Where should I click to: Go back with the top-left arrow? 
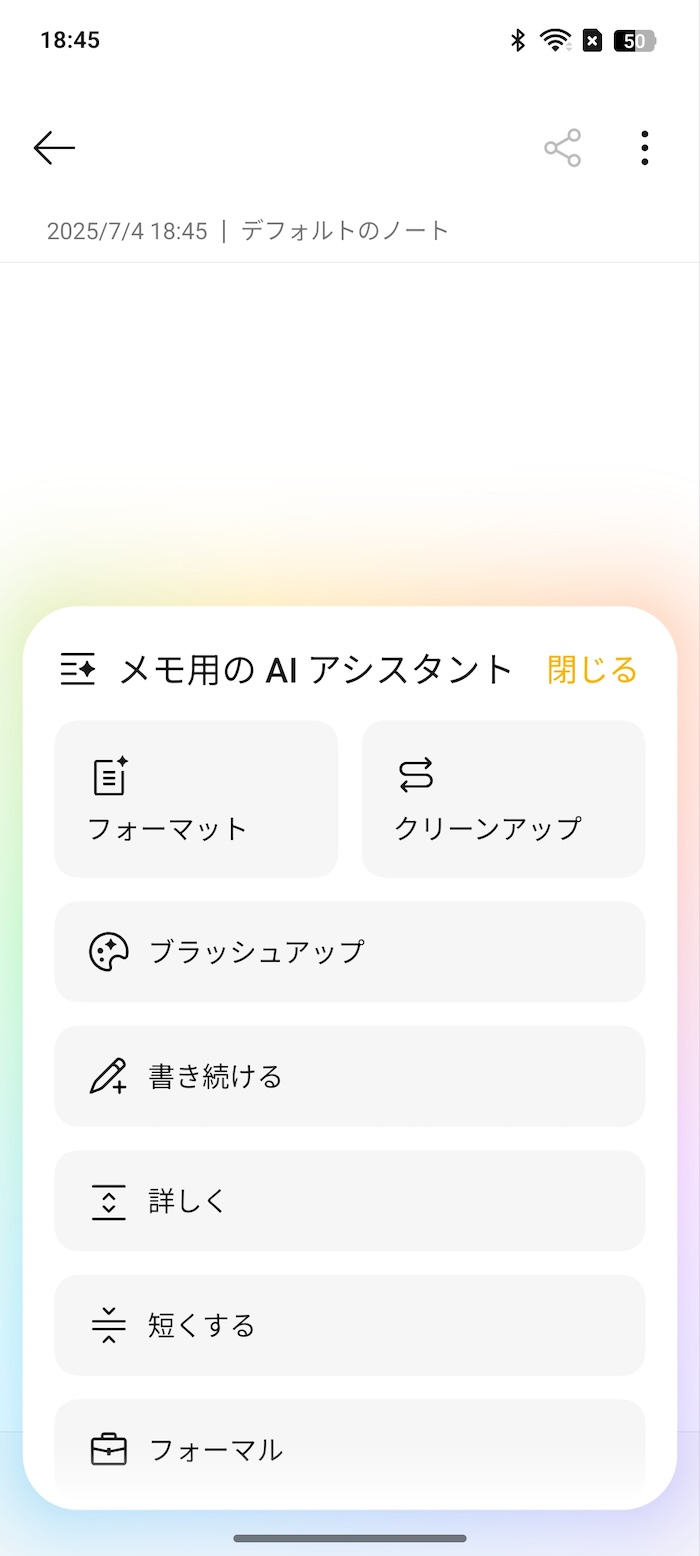click(54, 148)
